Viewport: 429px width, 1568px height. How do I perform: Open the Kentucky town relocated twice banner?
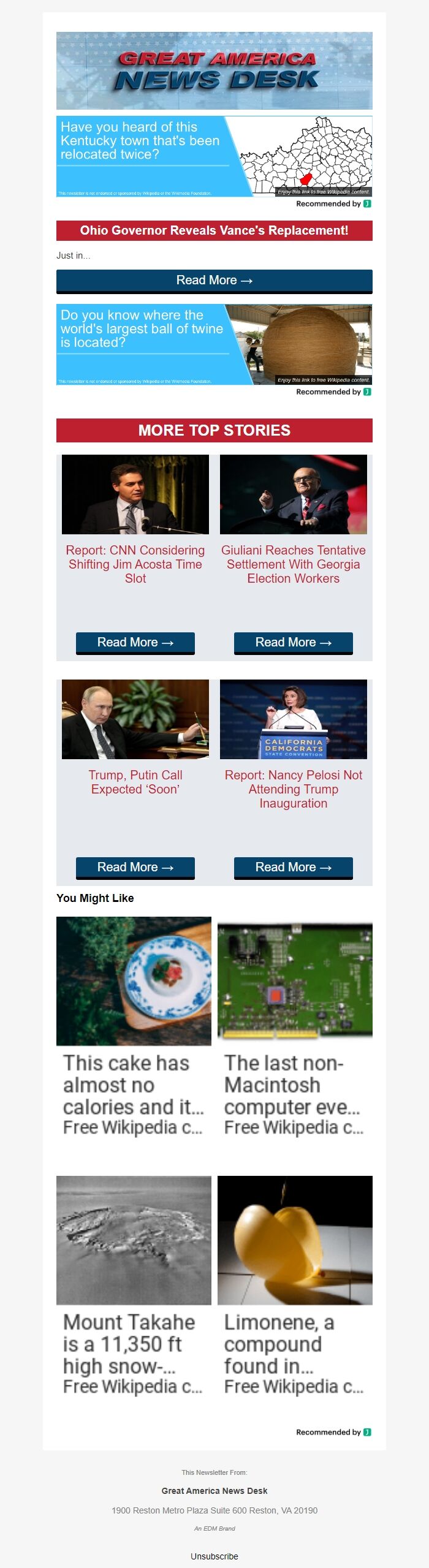(x=214, y=156)
